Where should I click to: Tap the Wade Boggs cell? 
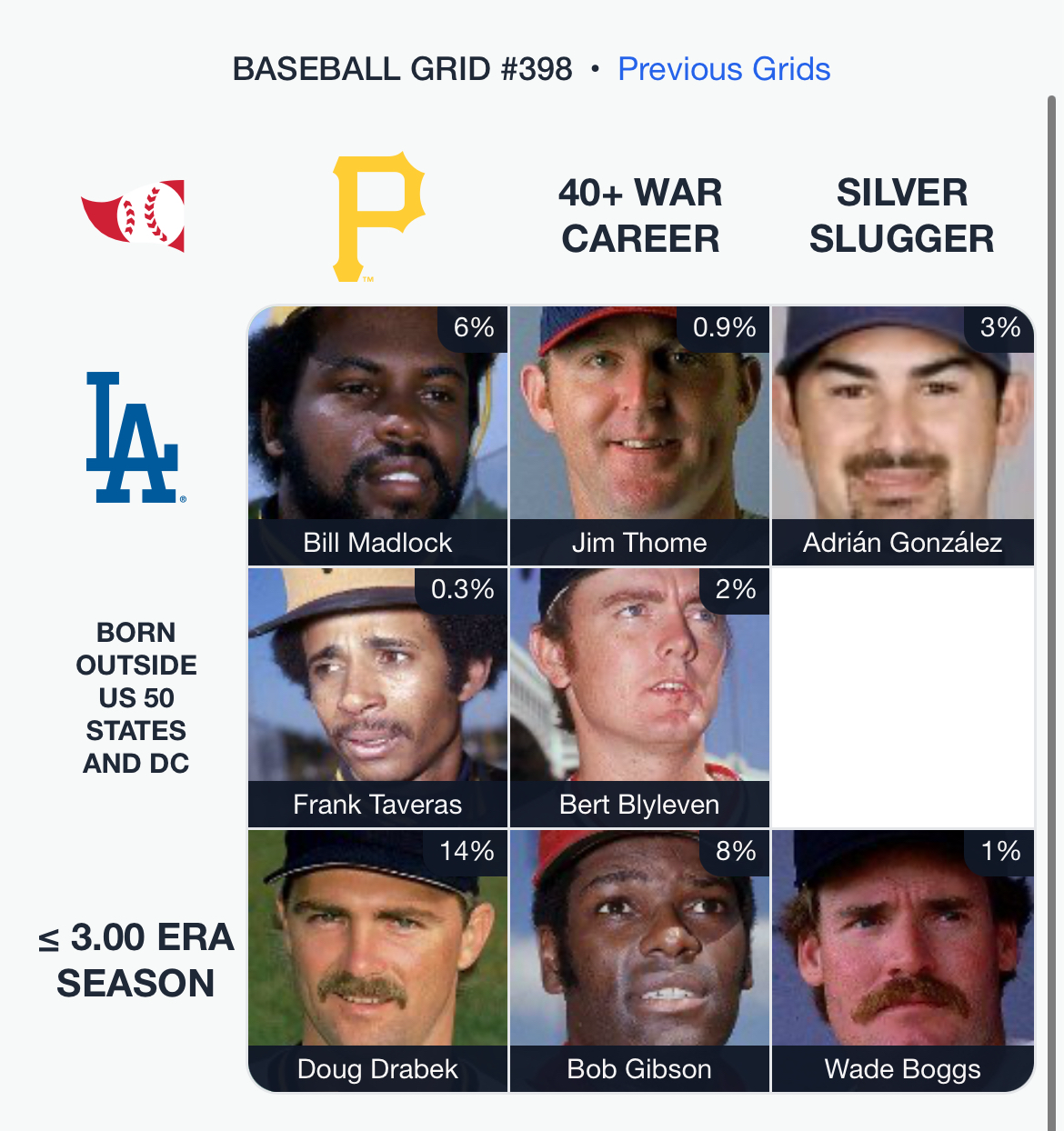click(903, 960)
